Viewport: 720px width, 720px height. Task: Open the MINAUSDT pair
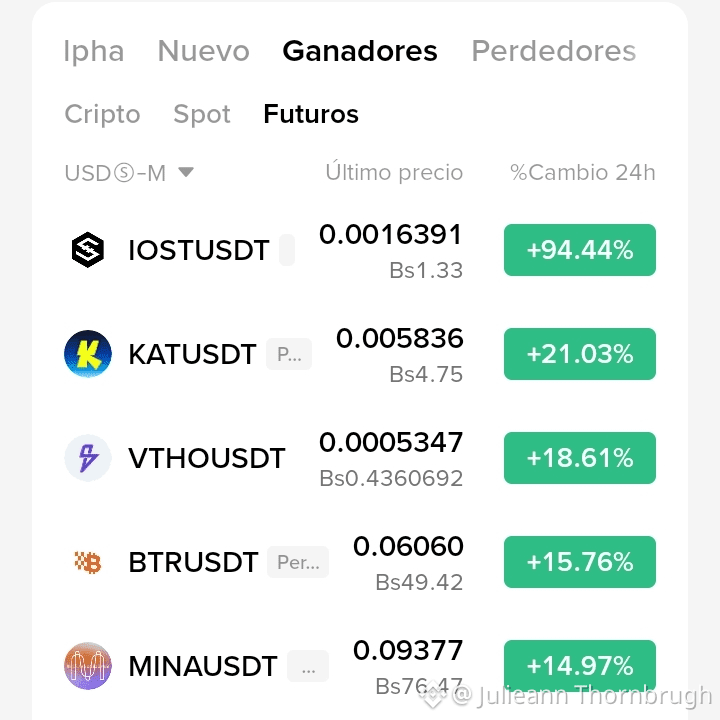pyautogui.click(x=360, y=666)
